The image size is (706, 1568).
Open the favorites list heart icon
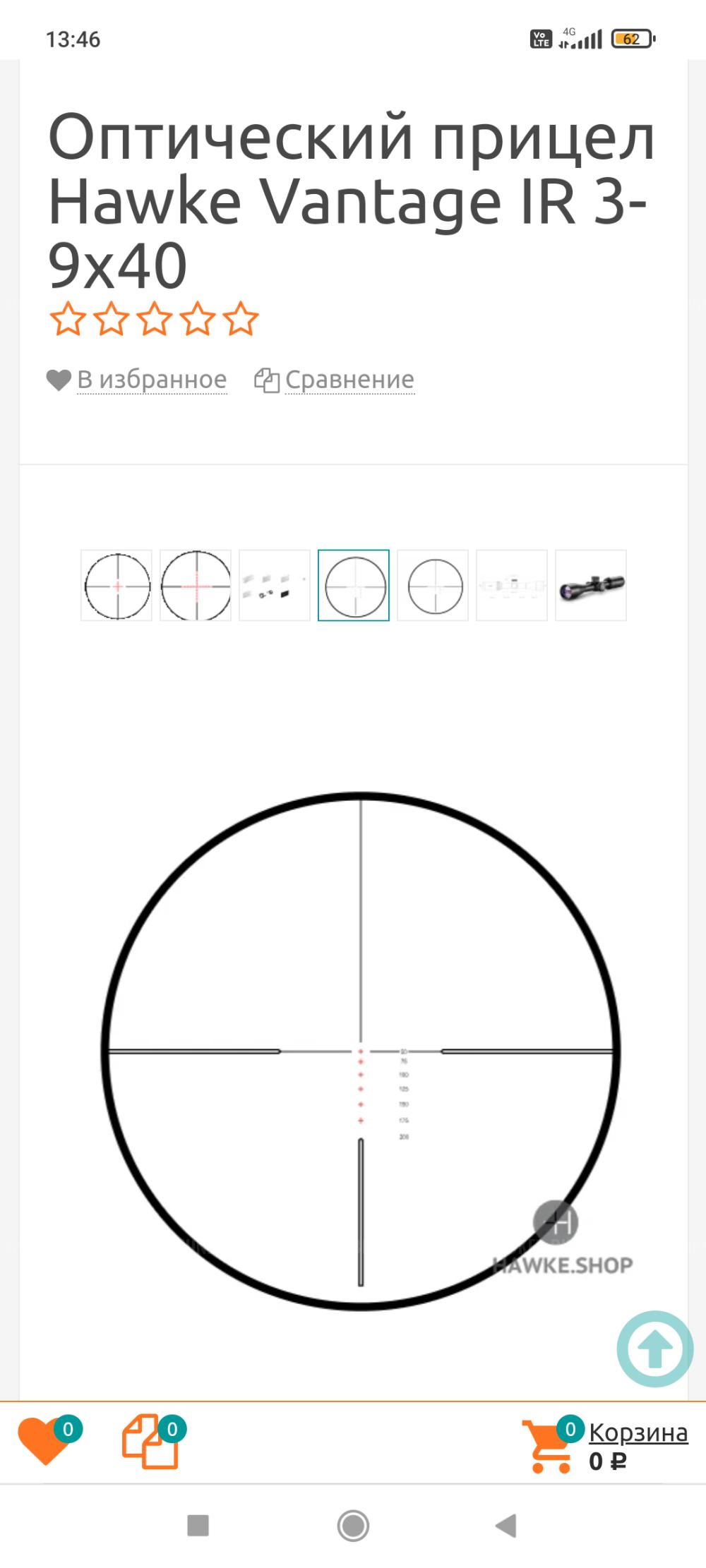click(x=45, y=1441)
